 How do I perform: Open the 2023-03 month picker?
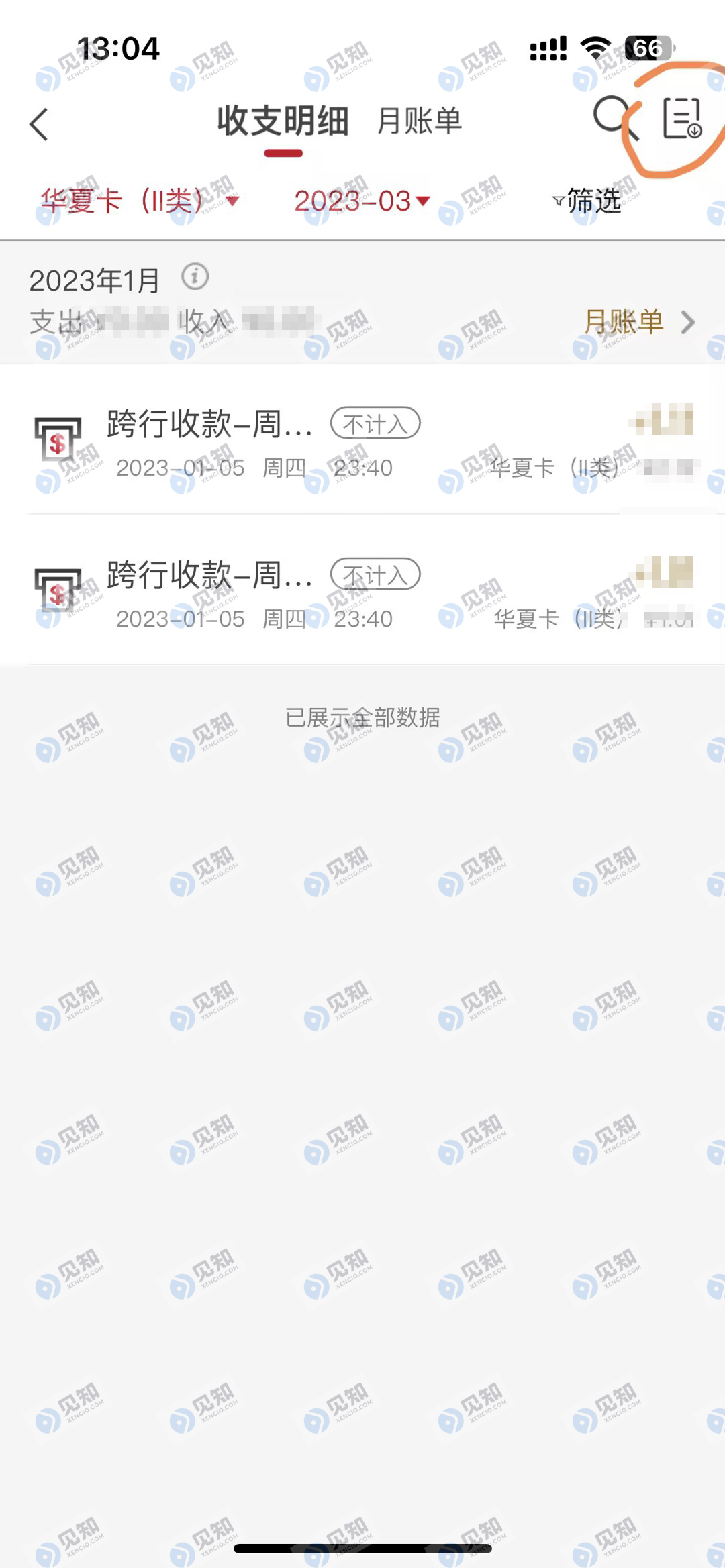361,201
